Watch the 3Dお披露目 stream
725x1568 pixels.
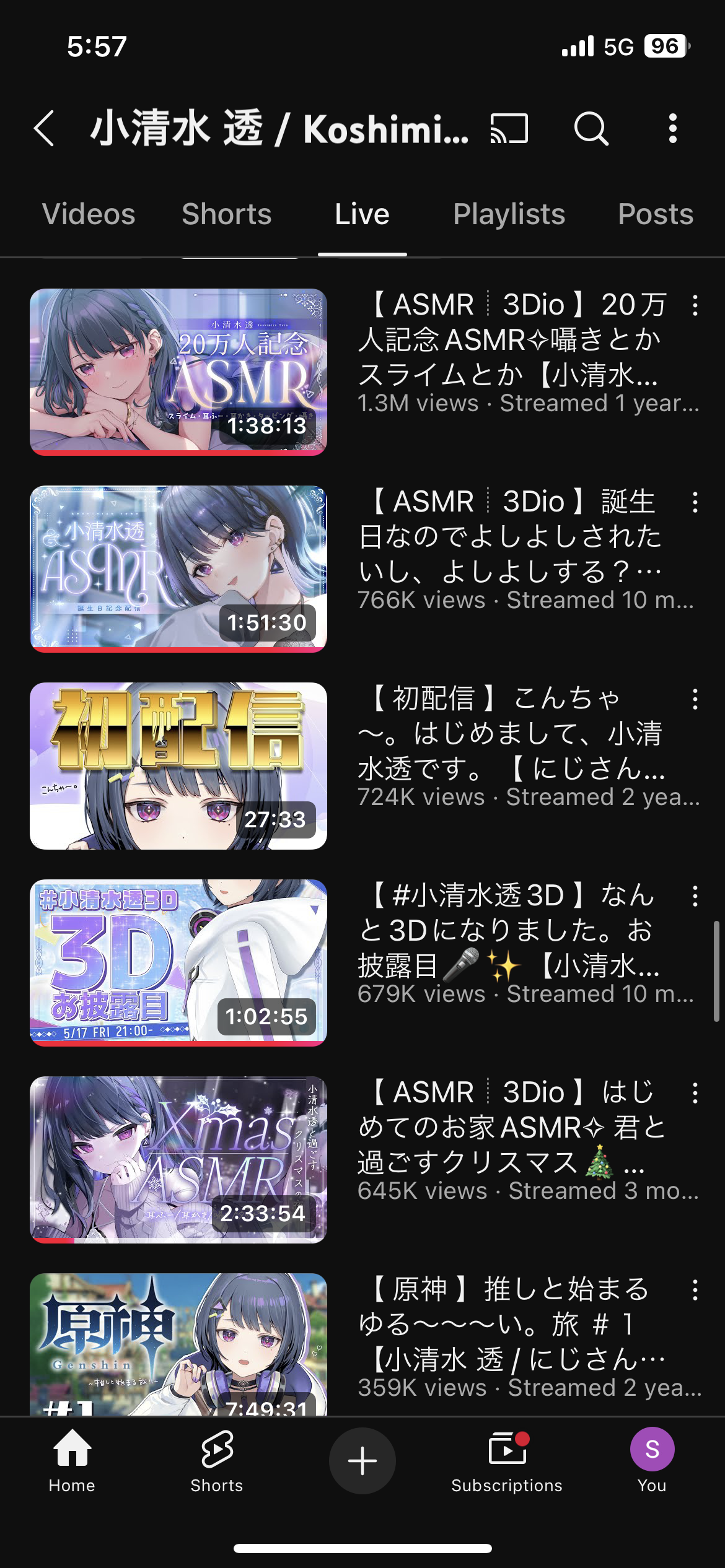point(178,962)
